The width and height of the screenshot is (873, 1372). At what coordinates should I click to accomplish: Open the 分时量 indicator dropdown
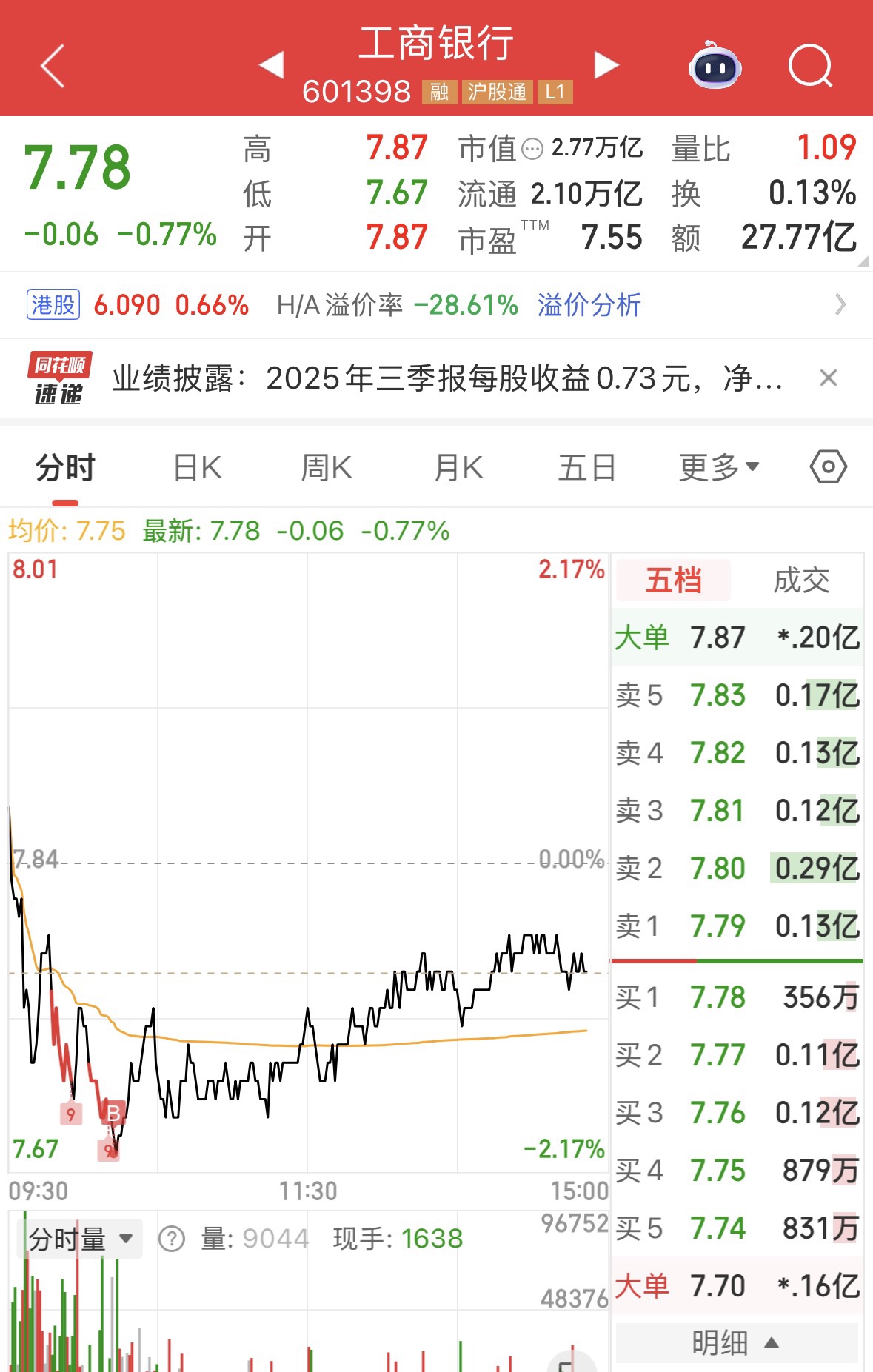pos(79,1239)
